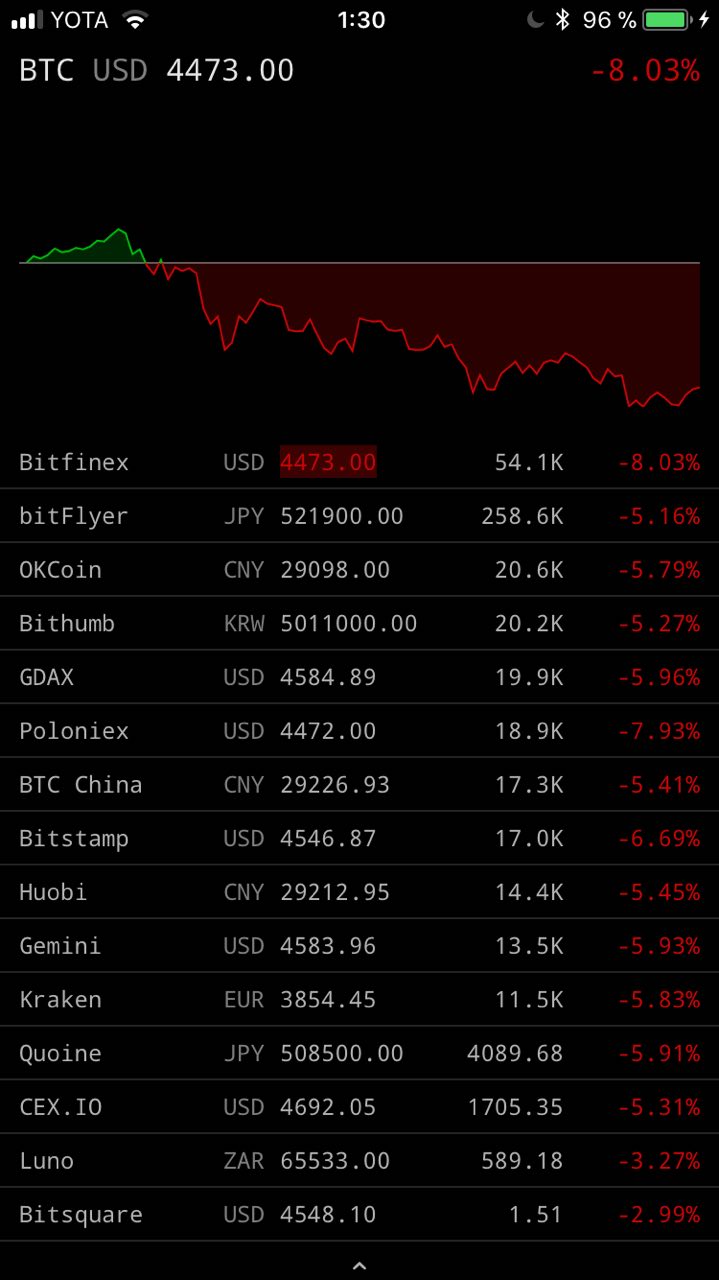Open the Huobi CNY row

click(x=359, y=892)
